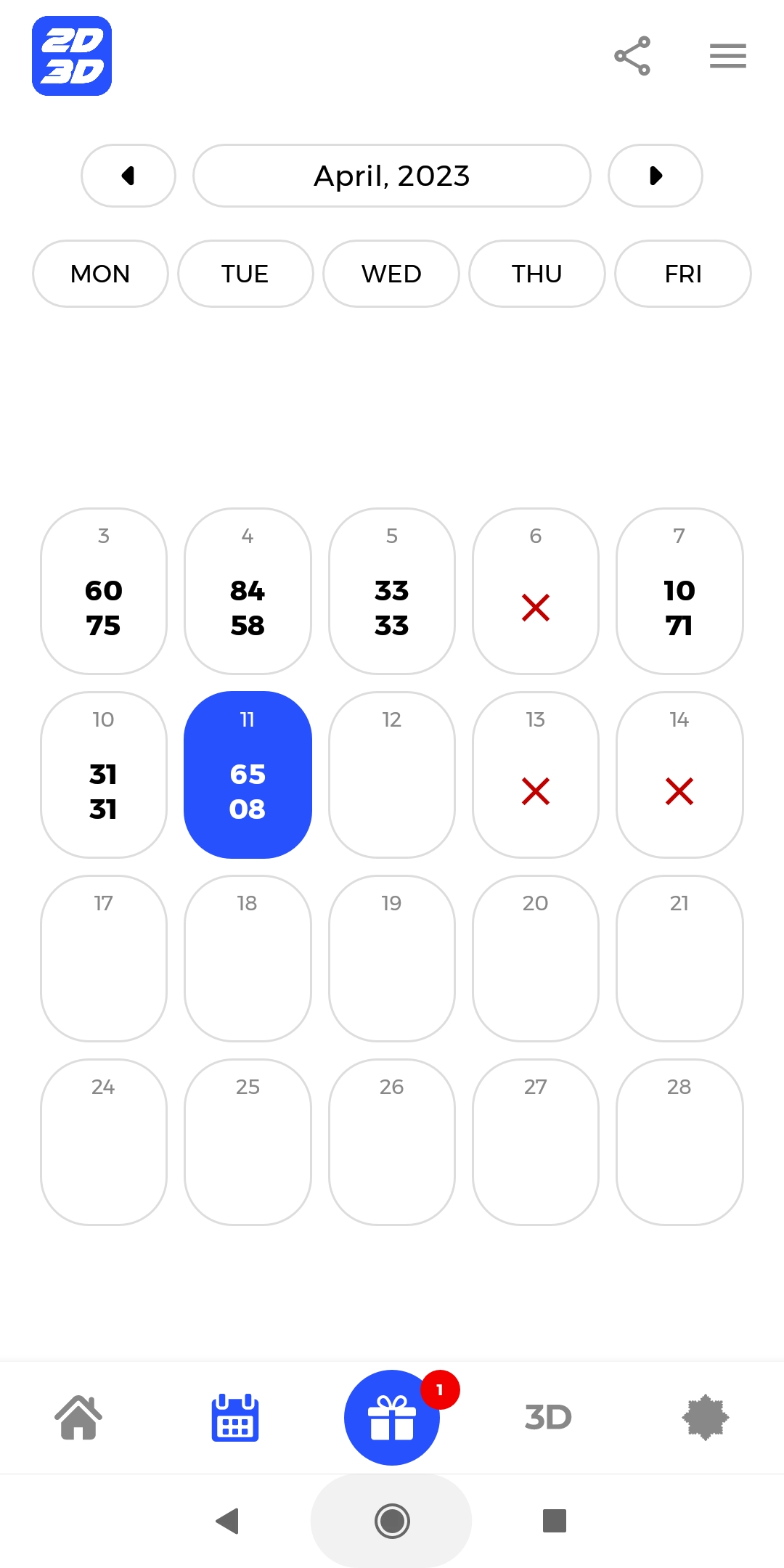Go to the previous month
Screen dimensions: 784x1568
pyautogui.click(x=128, y=176)
